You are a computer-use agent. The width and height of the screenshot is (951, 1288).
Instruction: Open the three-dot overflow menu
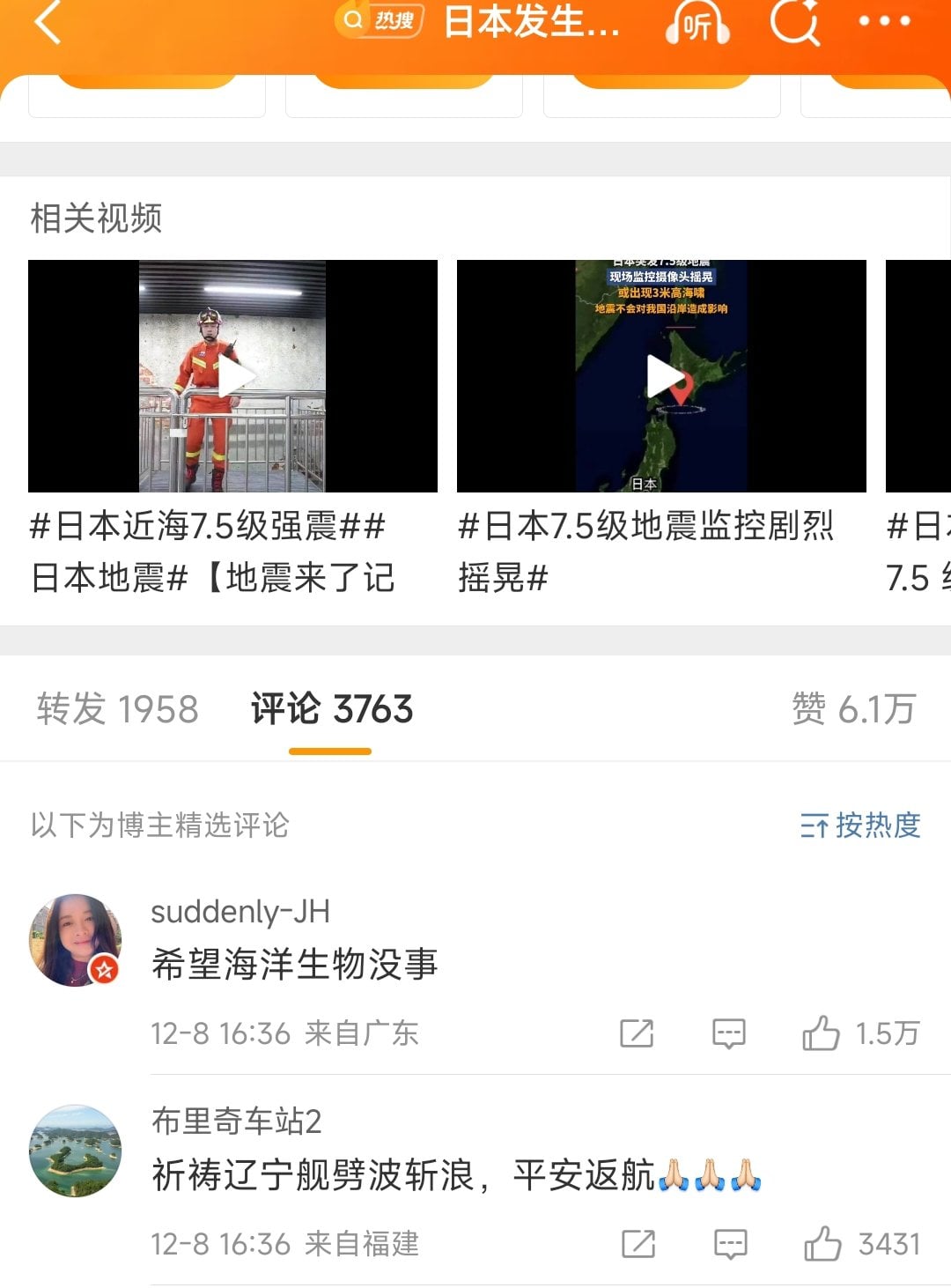[883, 22]
